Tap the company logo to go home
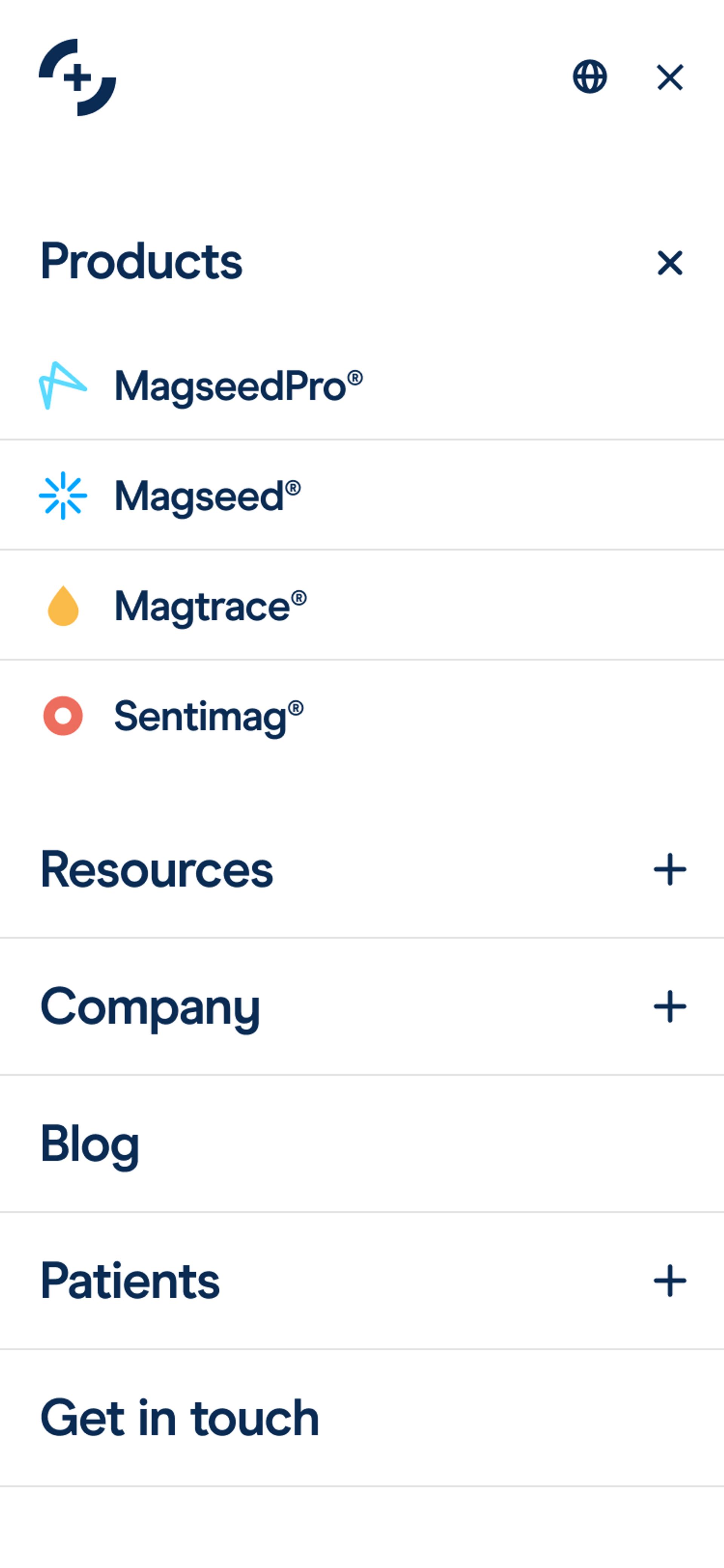This screenshot has height=1568, width=724. [77, 77]
